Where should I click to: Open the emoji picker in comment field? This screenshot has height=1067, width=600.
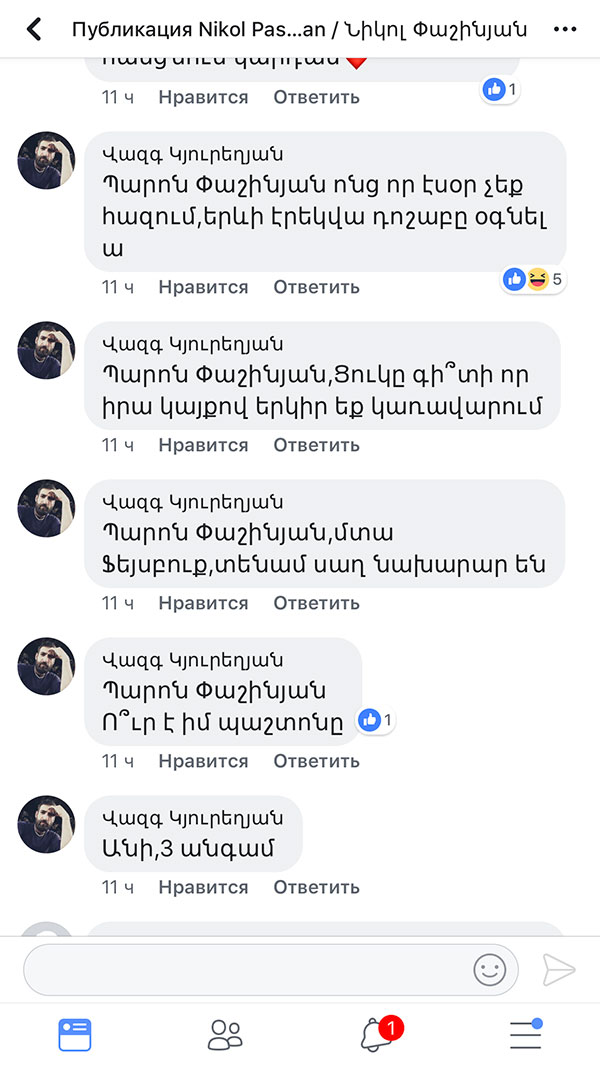489,970
